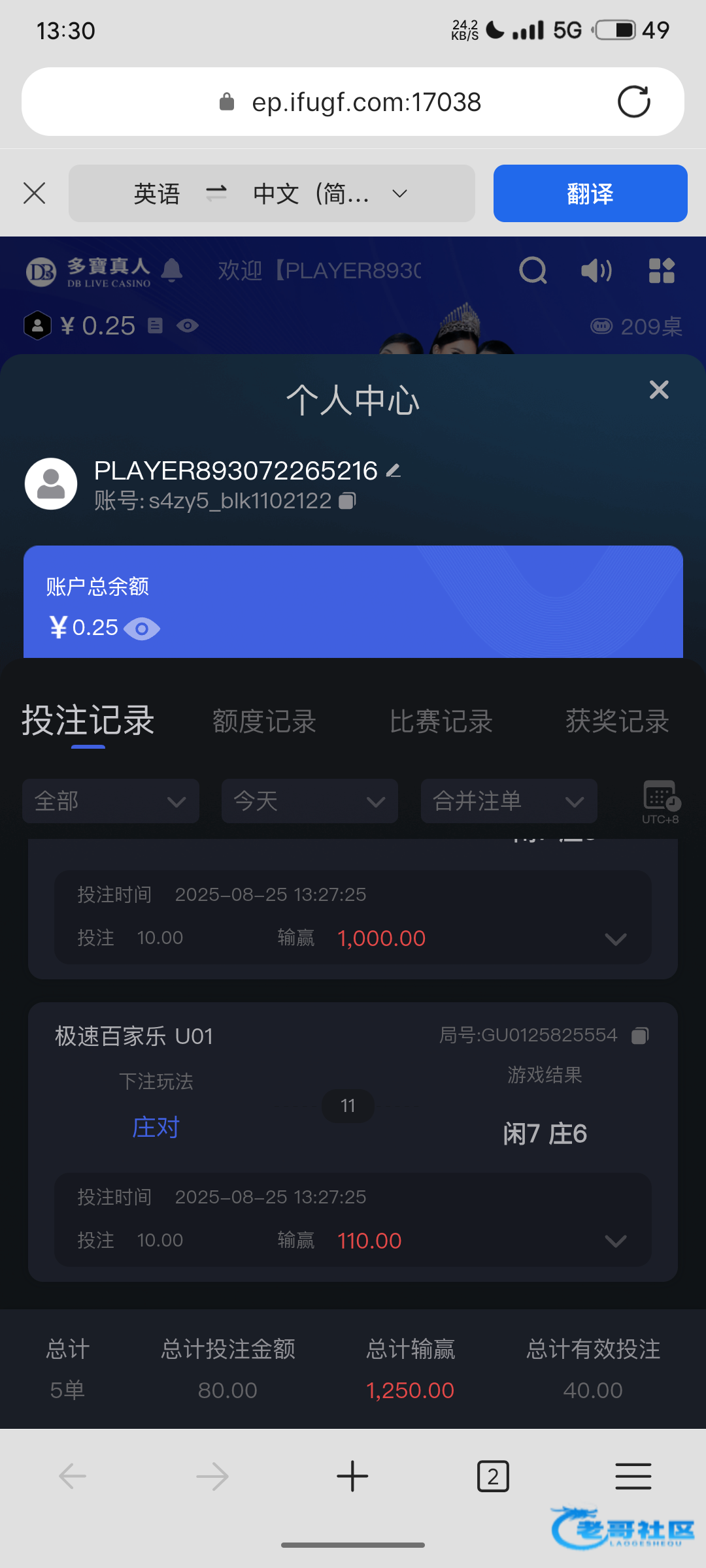
Task: Expand the bet record with 110.00 winnings
Action: point(615,1241)
